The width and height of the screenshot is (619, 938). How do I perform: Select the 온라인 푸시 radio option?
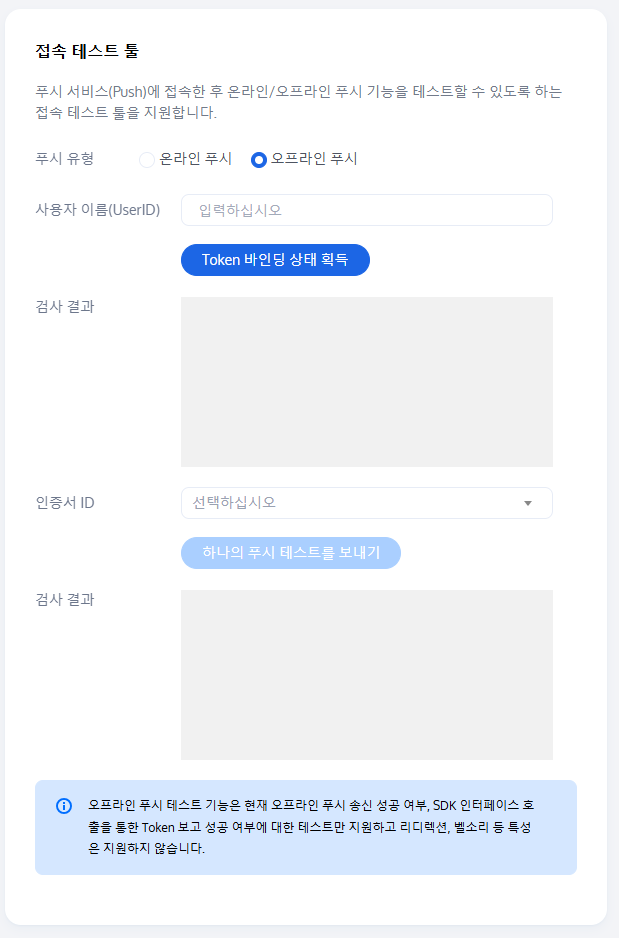(147, 159)
